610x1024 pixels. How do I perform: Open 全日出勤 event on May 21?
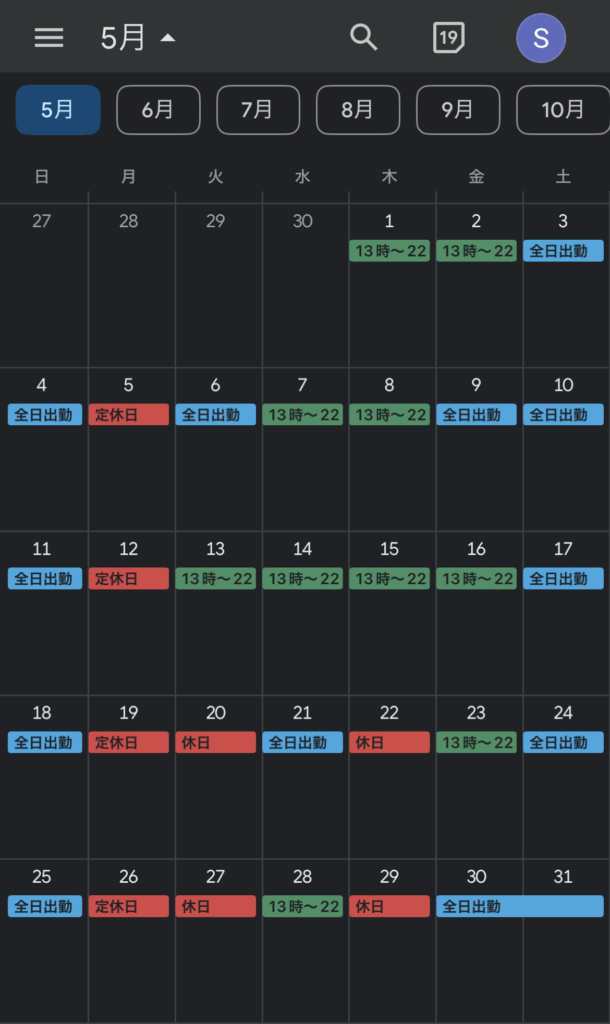pyautogui.click(x=302, y=743)
